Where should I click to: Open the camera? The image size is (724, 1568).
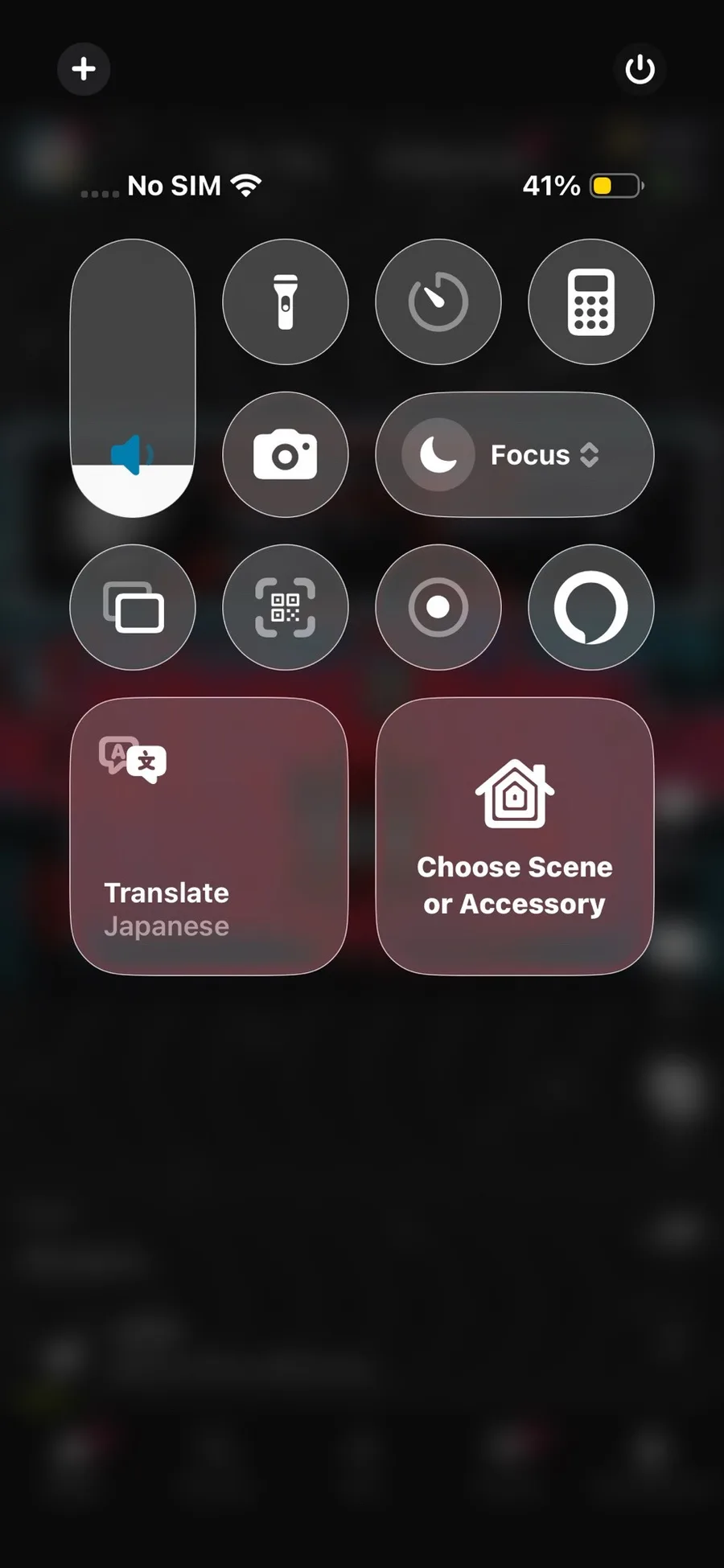click(286, 454)
